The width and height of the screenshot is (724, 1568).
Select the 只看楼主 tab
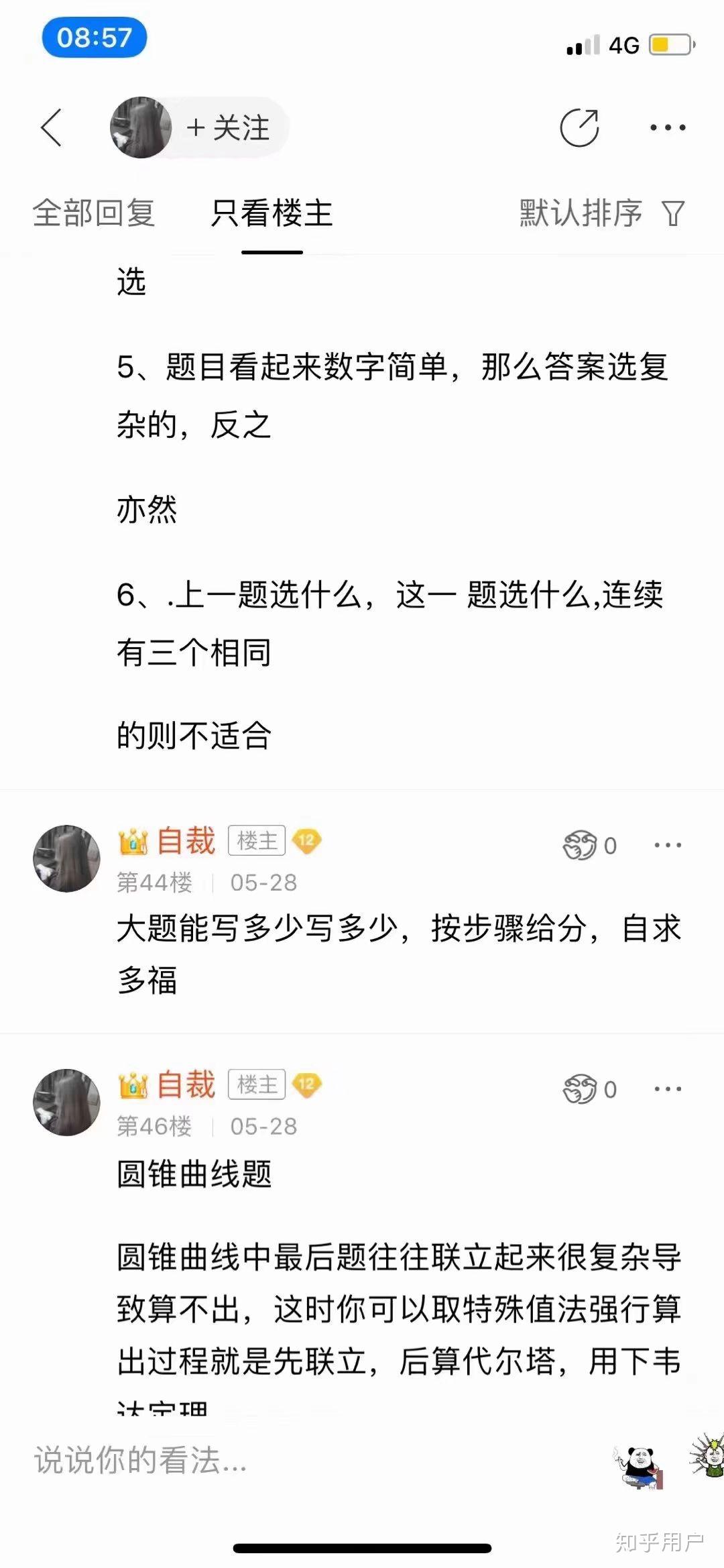pyautogui.click(x=271, y=213)
